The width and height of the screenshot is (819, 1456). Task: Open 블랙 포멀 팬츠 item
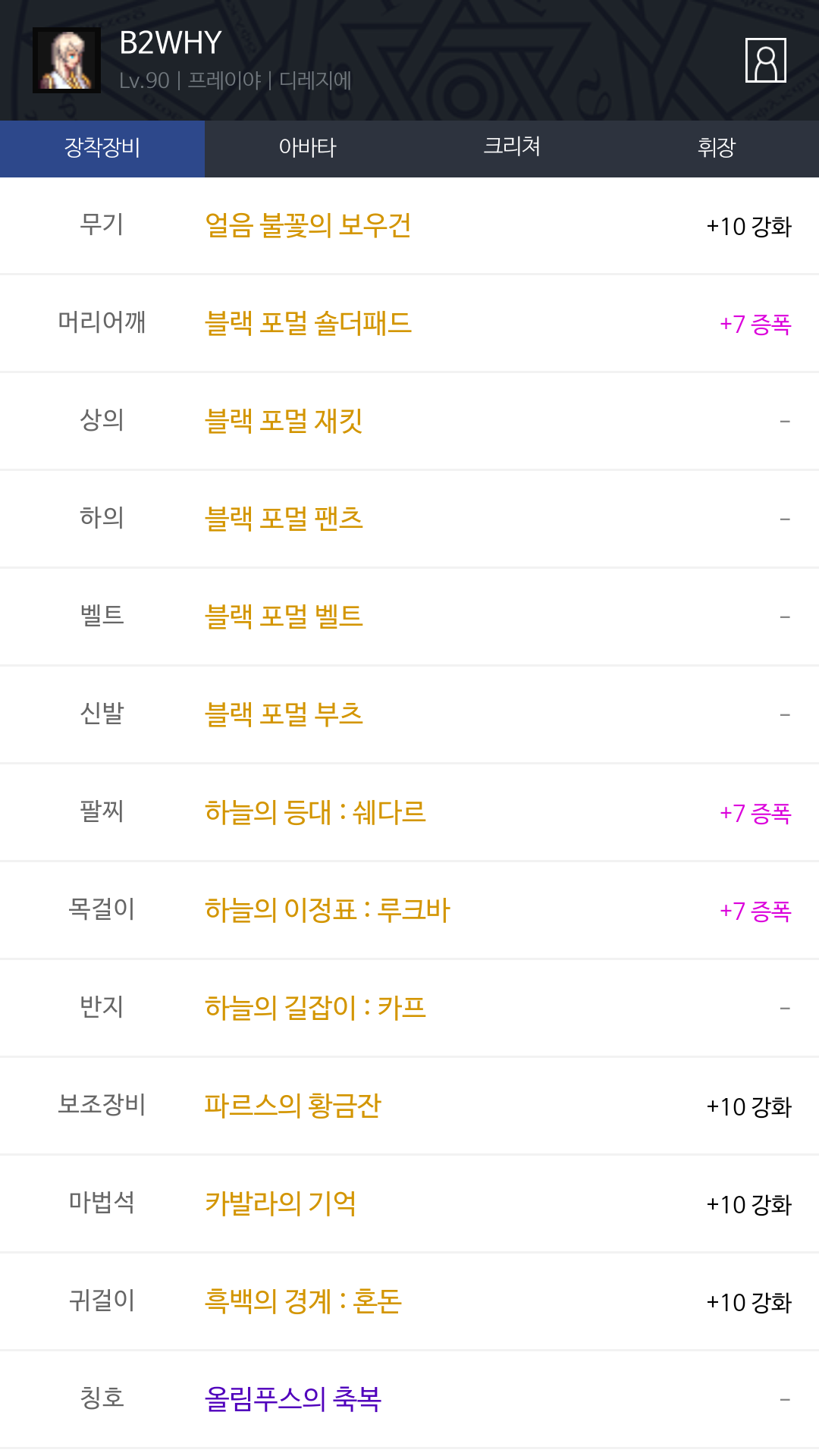pos(284,519)
